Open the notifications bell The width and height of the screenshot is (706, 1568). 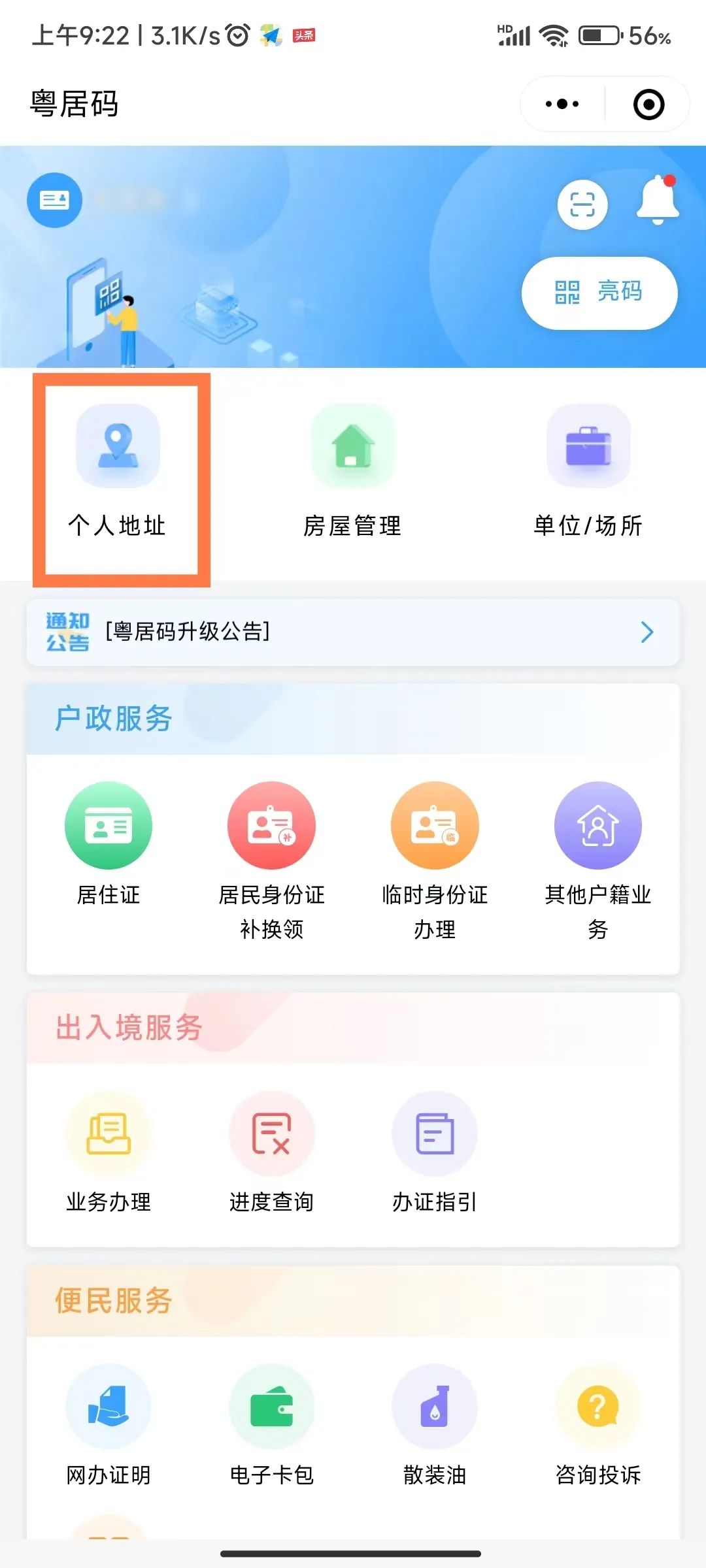tap(658, 200)
